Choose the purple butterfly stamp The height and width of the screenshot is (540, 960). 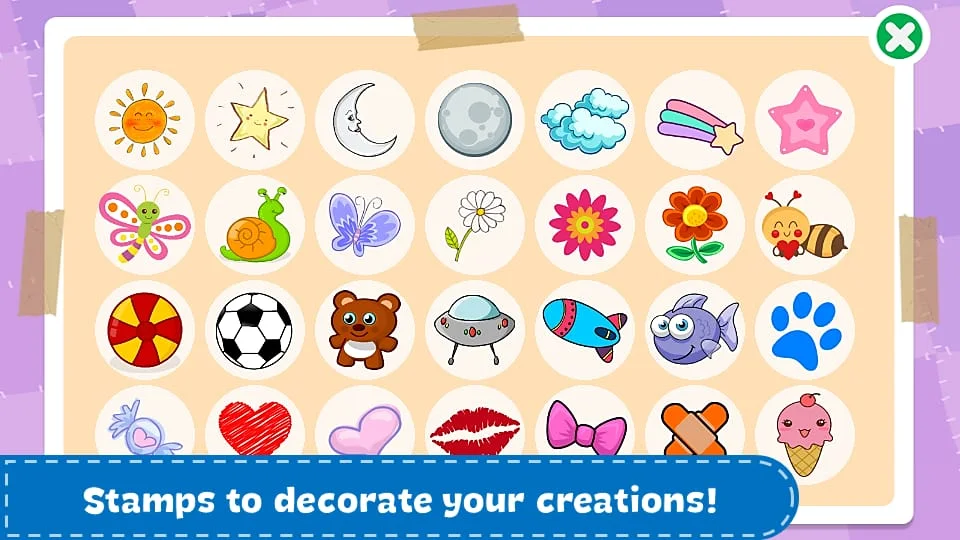364,225
